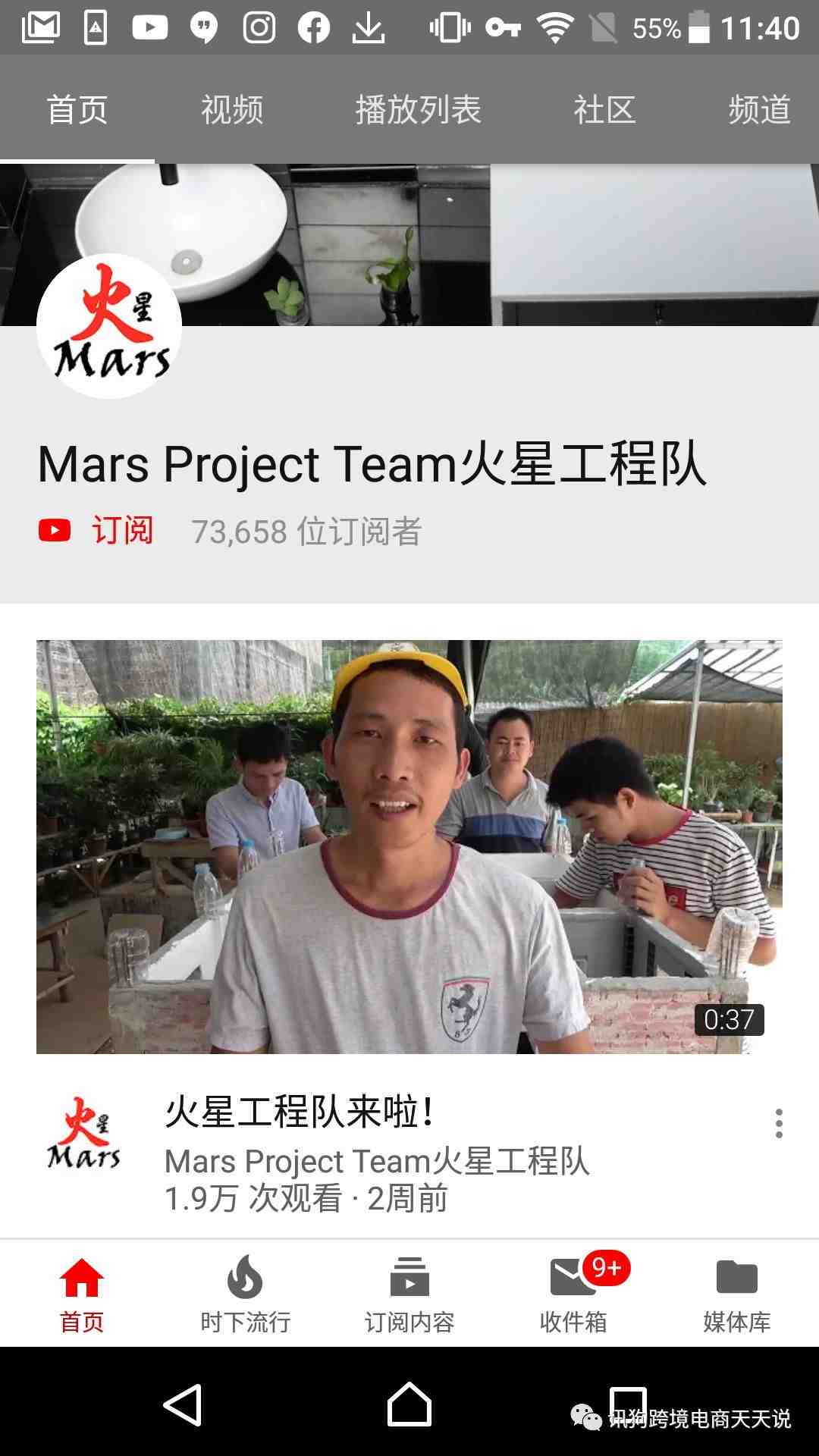Open the 收件箱 inbox
Image resolution: width=819 pixels, height=1456 pixels.
[x=574, y=1294]
